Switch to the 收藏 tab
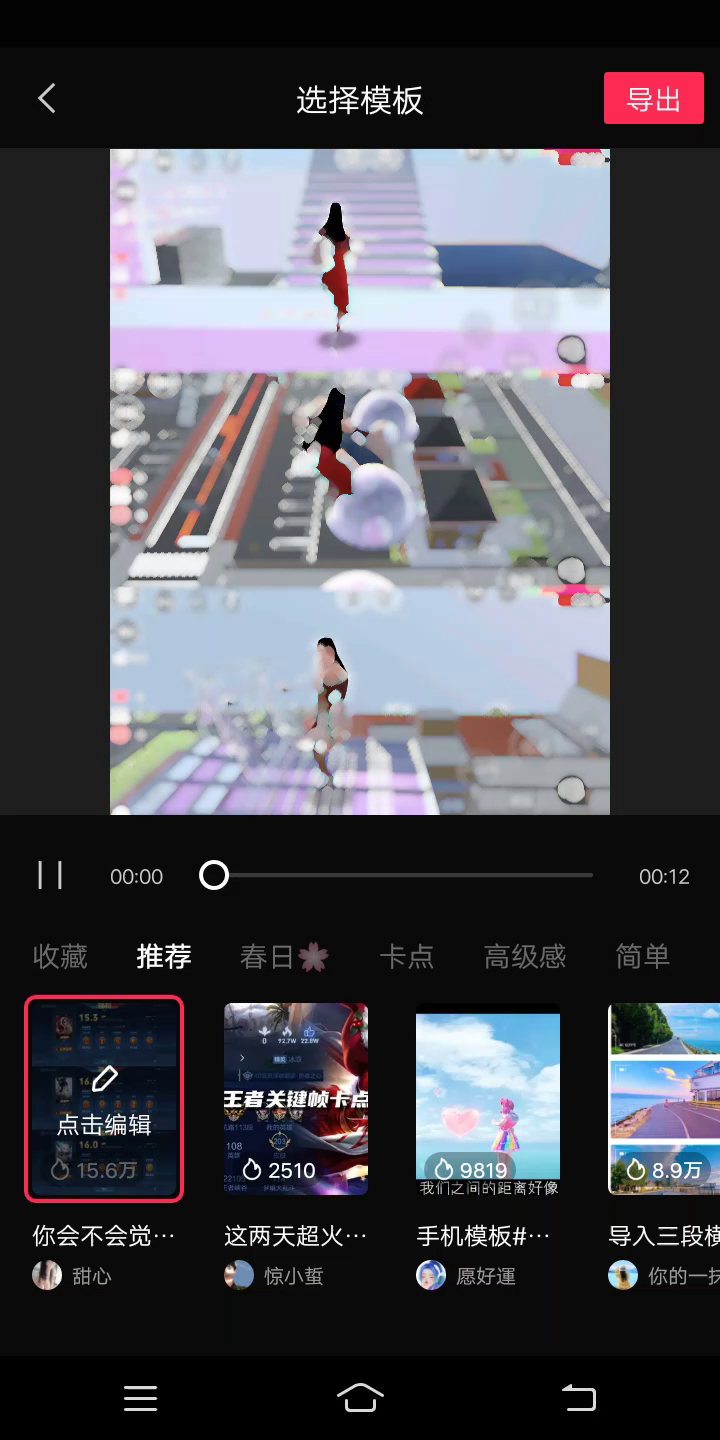The image size is (720, 1440). pos(60,957)
